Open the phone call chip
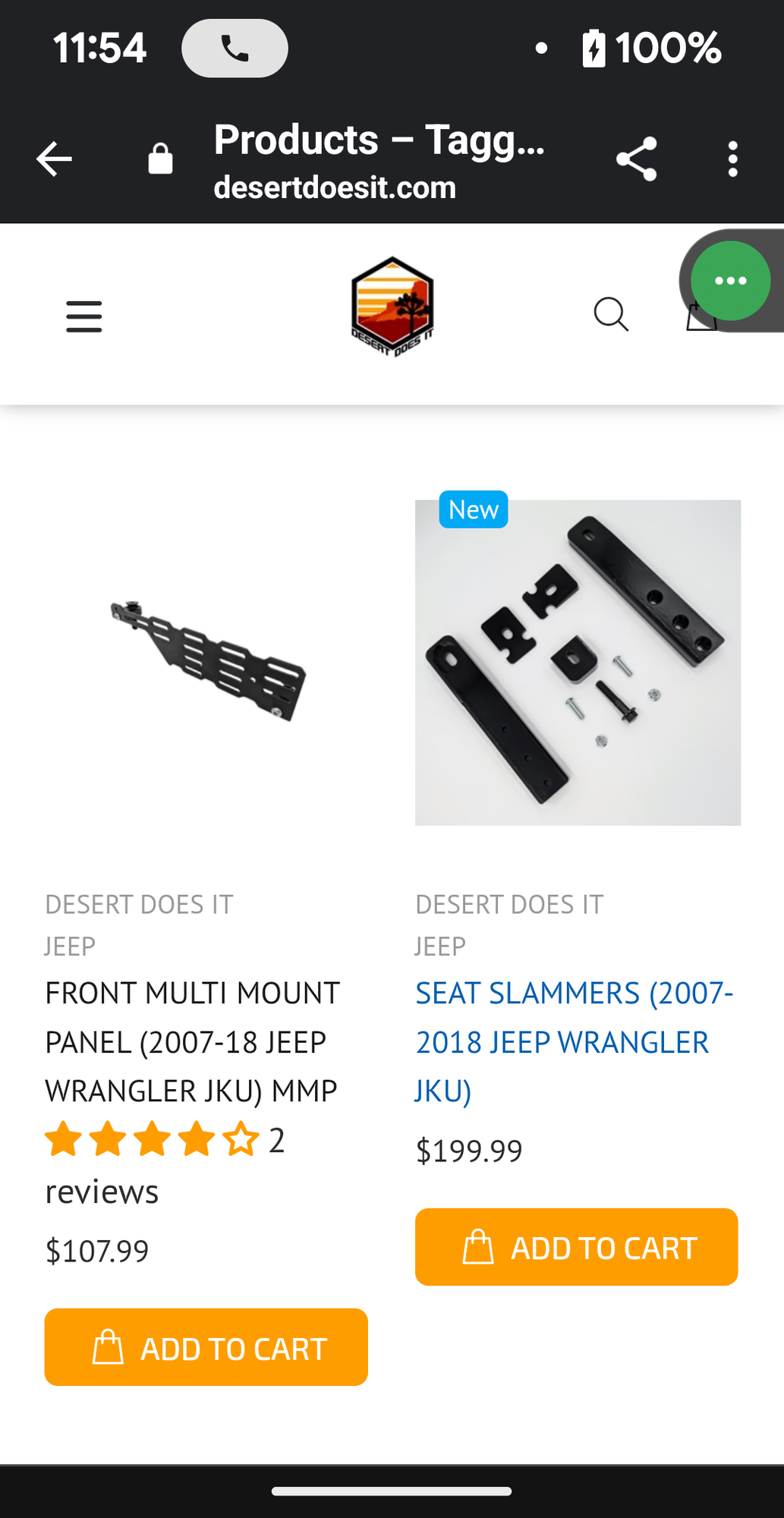 coord(235,49)
